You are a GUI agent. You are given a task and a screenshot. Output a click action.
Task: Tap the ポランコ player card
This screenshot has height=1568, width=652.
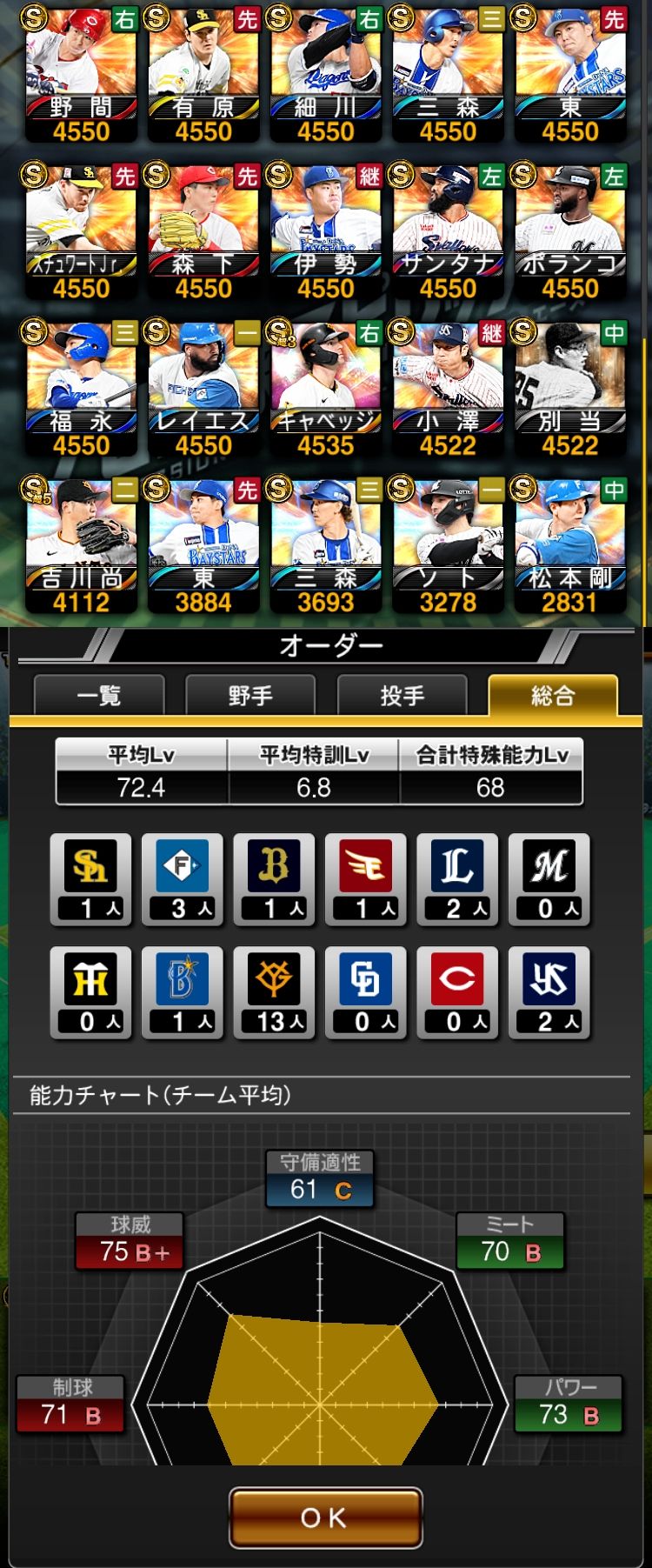coord(570,231)
